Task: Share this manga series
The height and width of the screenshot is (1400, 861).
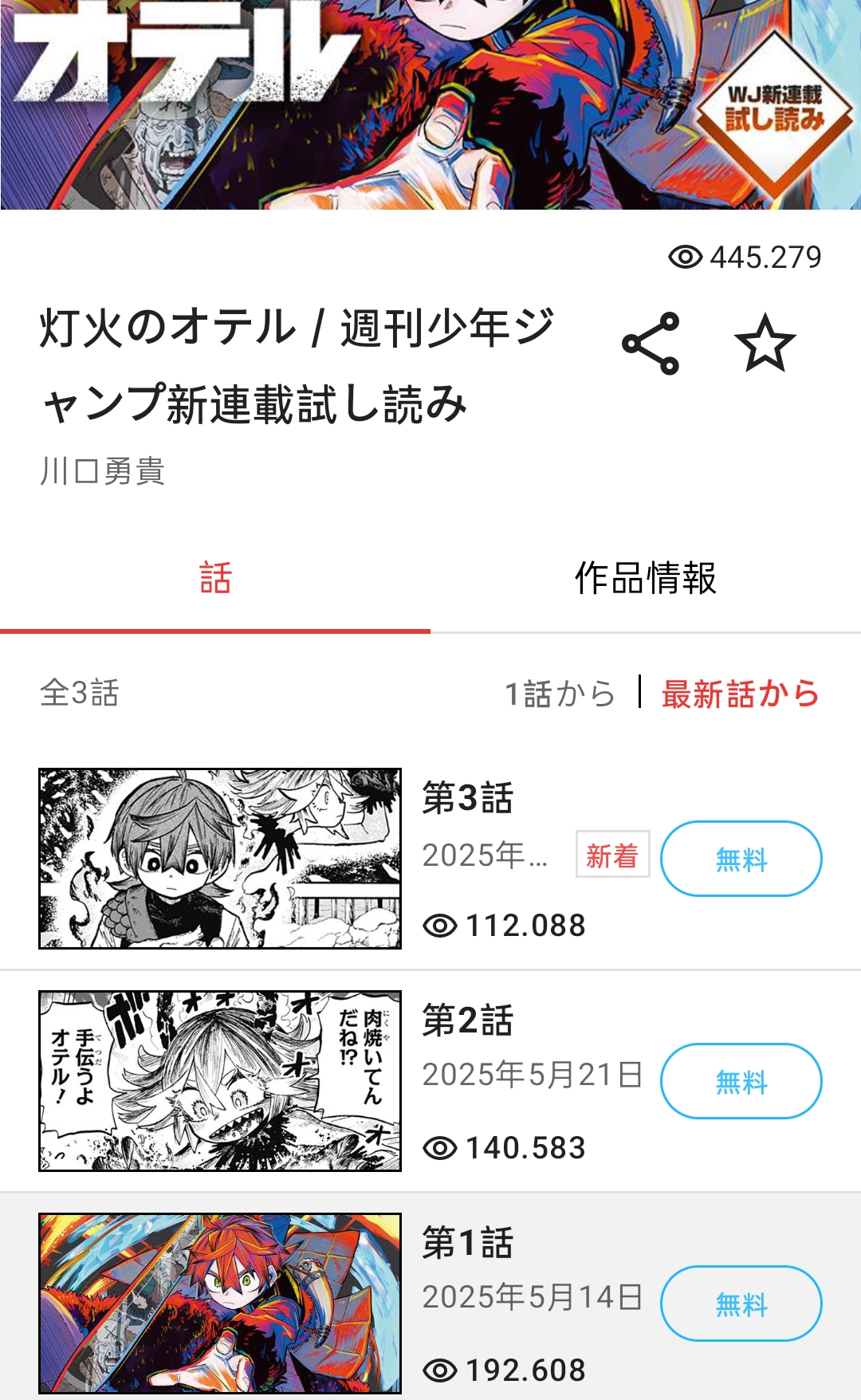Action: coord(651,344)
